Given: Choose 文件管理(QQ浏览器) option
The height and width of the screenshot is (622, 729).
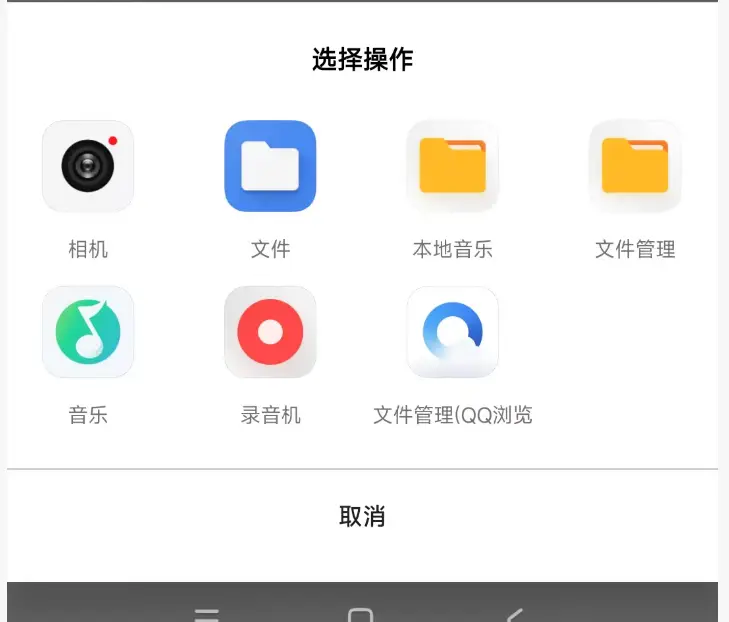Looking at the screenshot, I should coord(452,333).
